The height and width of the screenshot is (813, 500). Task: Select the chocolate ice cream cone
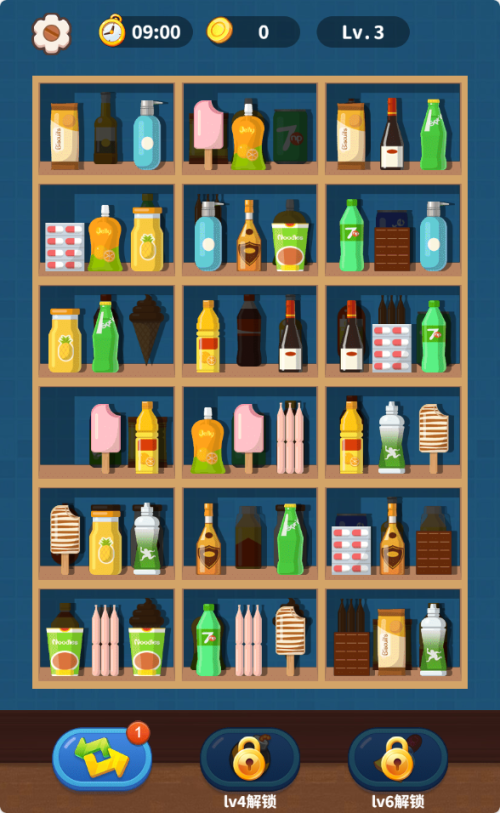[146, 329]
